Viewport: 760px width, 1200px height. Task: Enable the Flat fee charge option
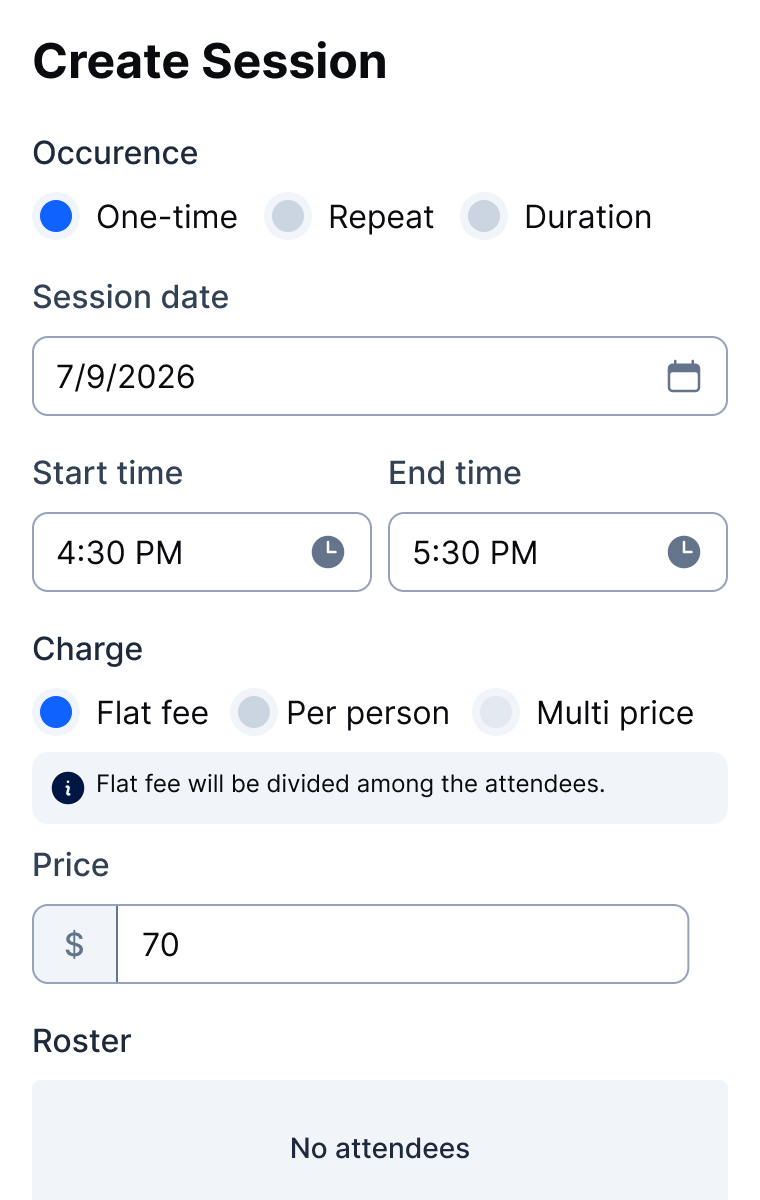point(56,712)
